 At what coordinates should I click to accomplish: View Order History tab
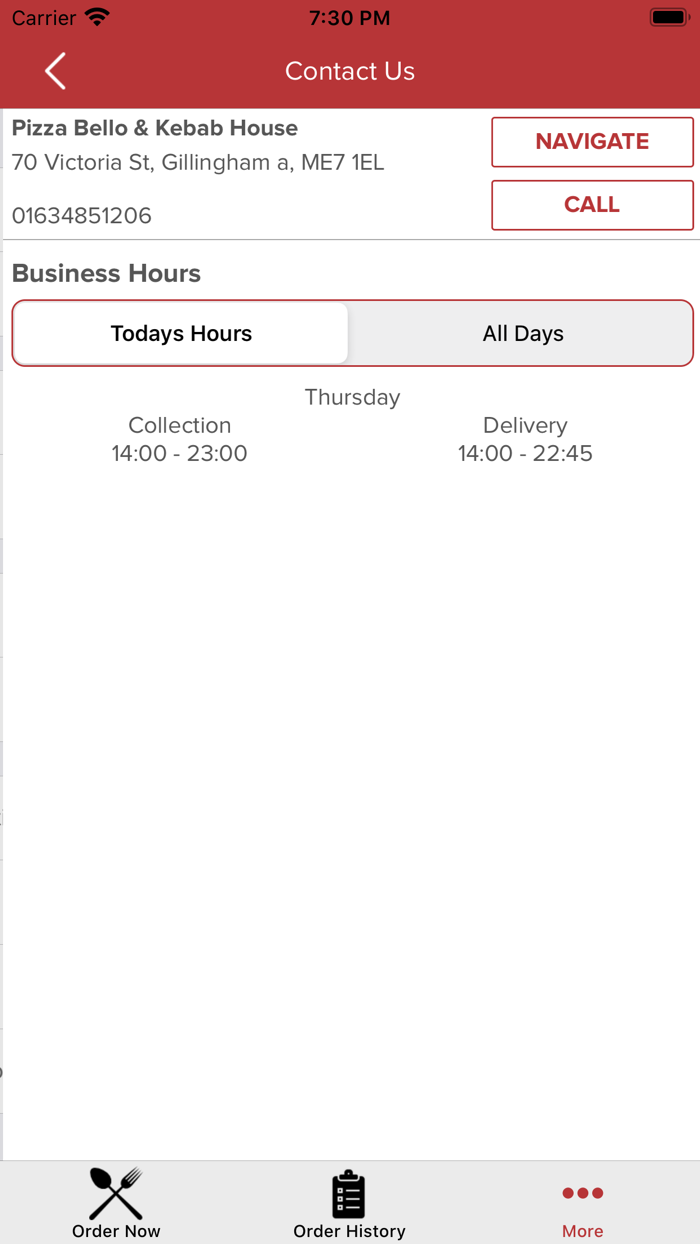pos(349,1203)
